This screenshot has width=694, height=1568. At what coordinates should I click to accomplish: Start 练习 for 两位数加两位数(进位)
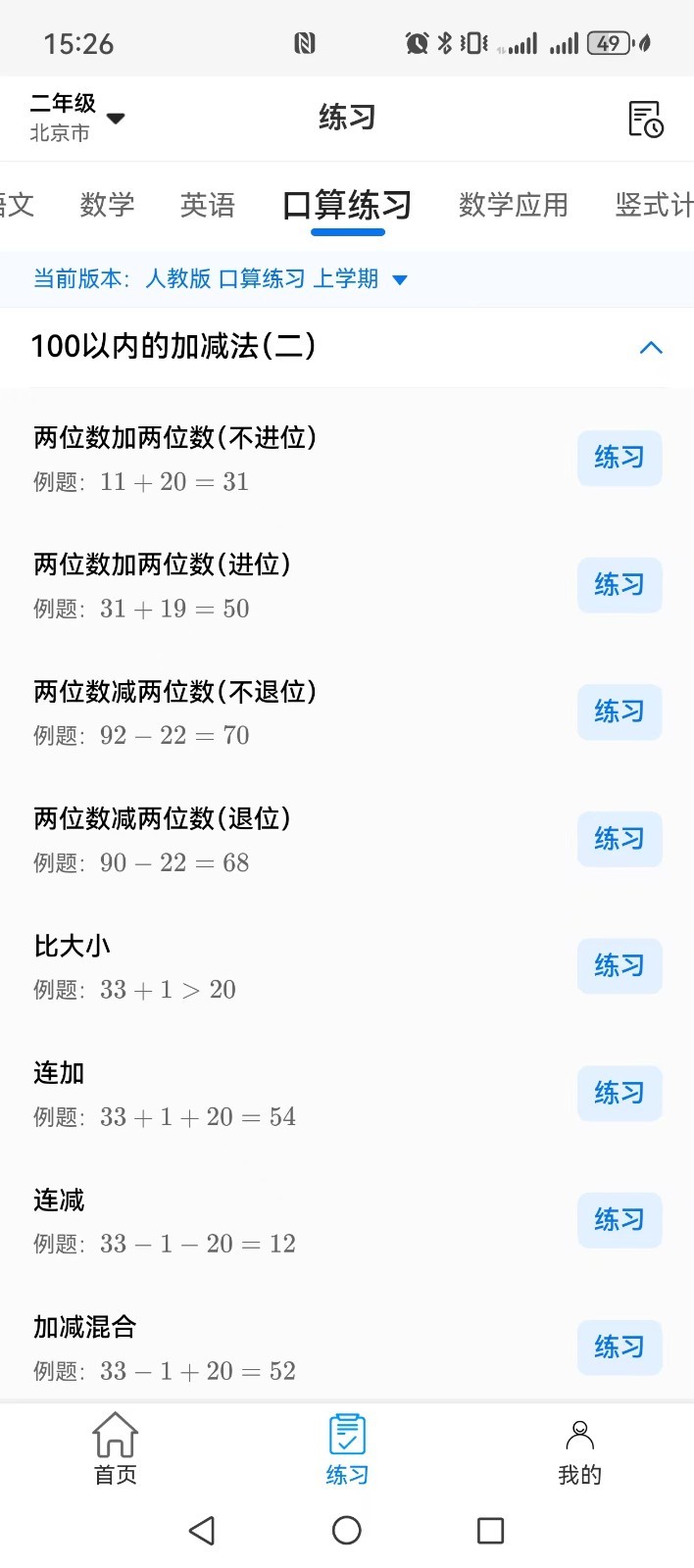(x=619, y=585)
